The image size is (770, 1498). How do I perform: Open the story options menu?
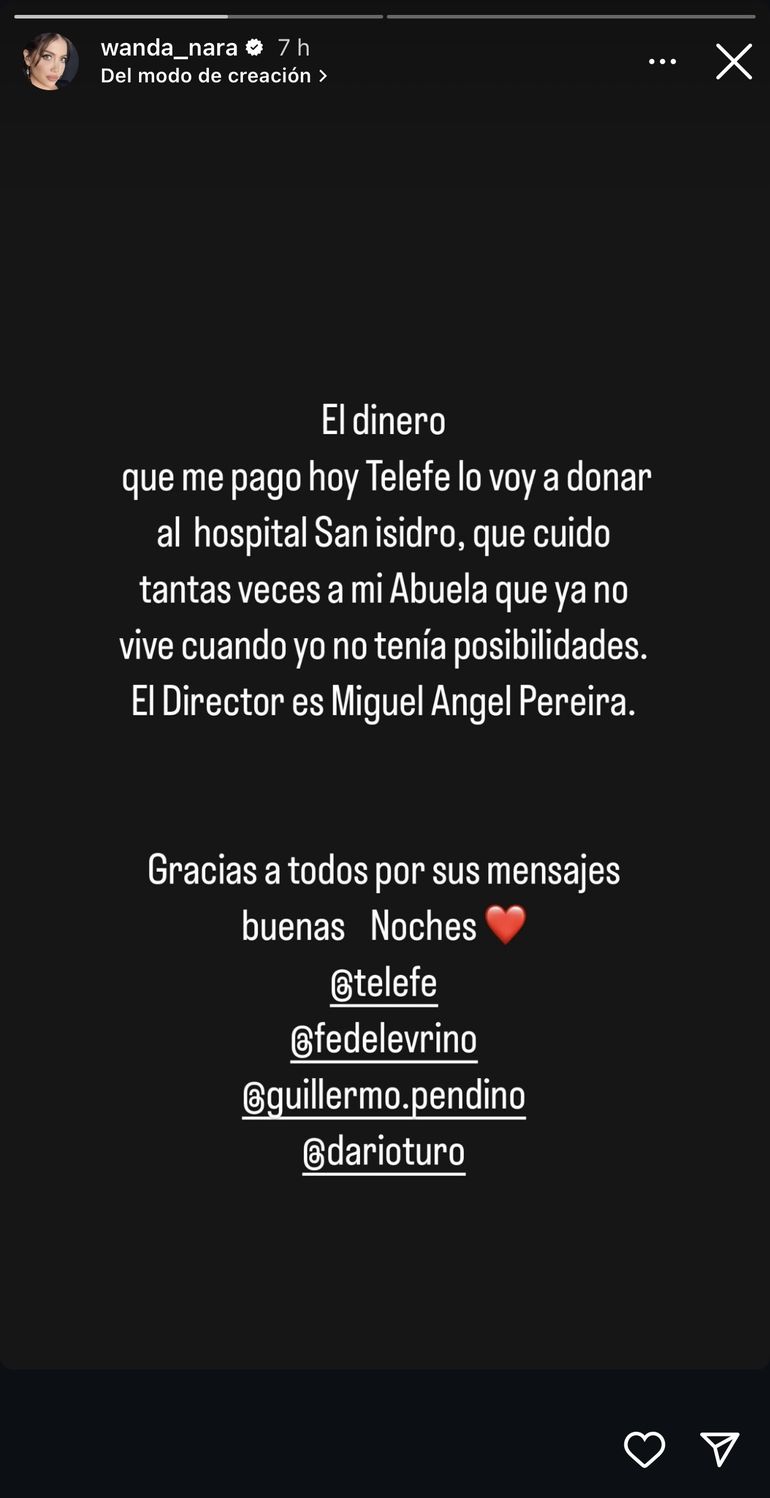click(662, 62)
